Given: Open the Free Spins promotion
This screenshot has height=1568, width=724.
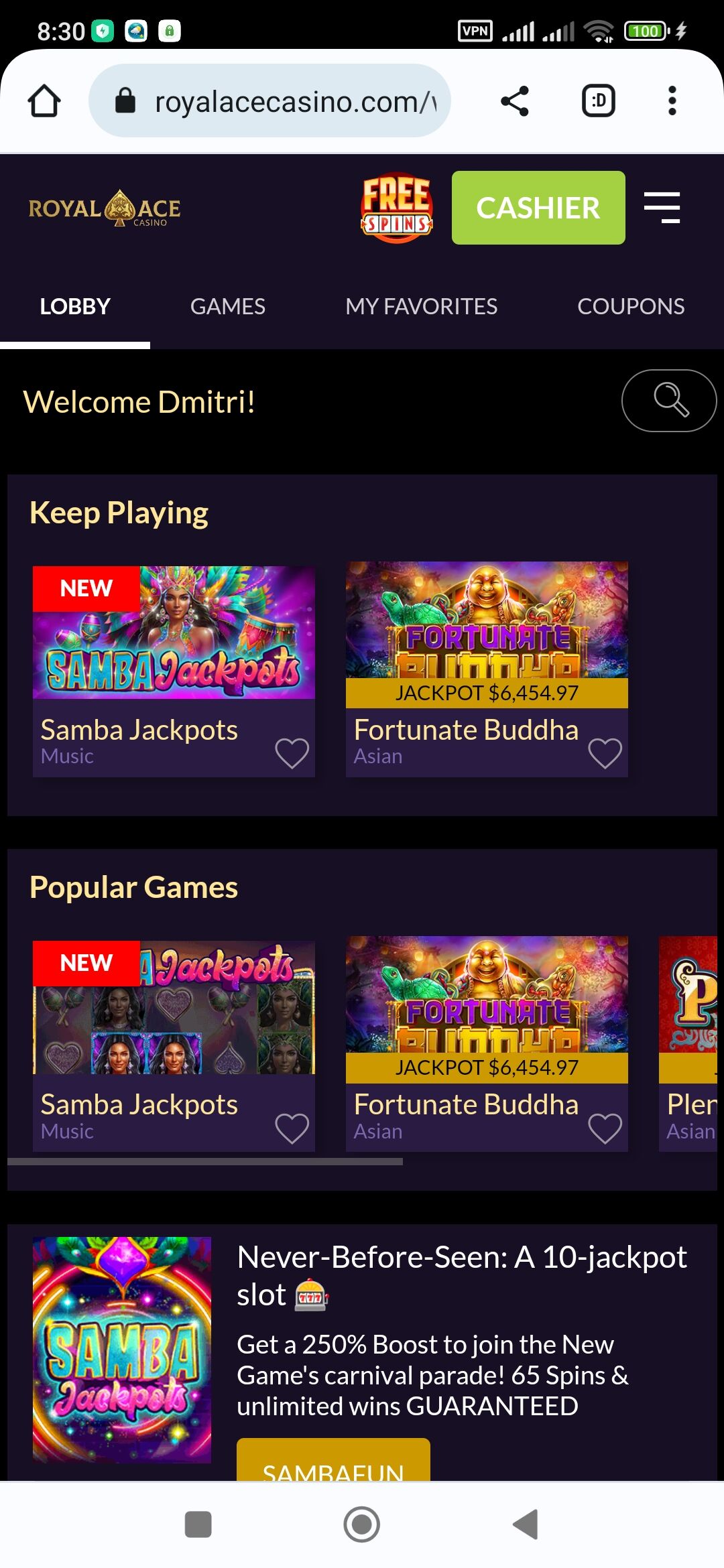Looking at the screenshot, I should [x=397, y=207].
